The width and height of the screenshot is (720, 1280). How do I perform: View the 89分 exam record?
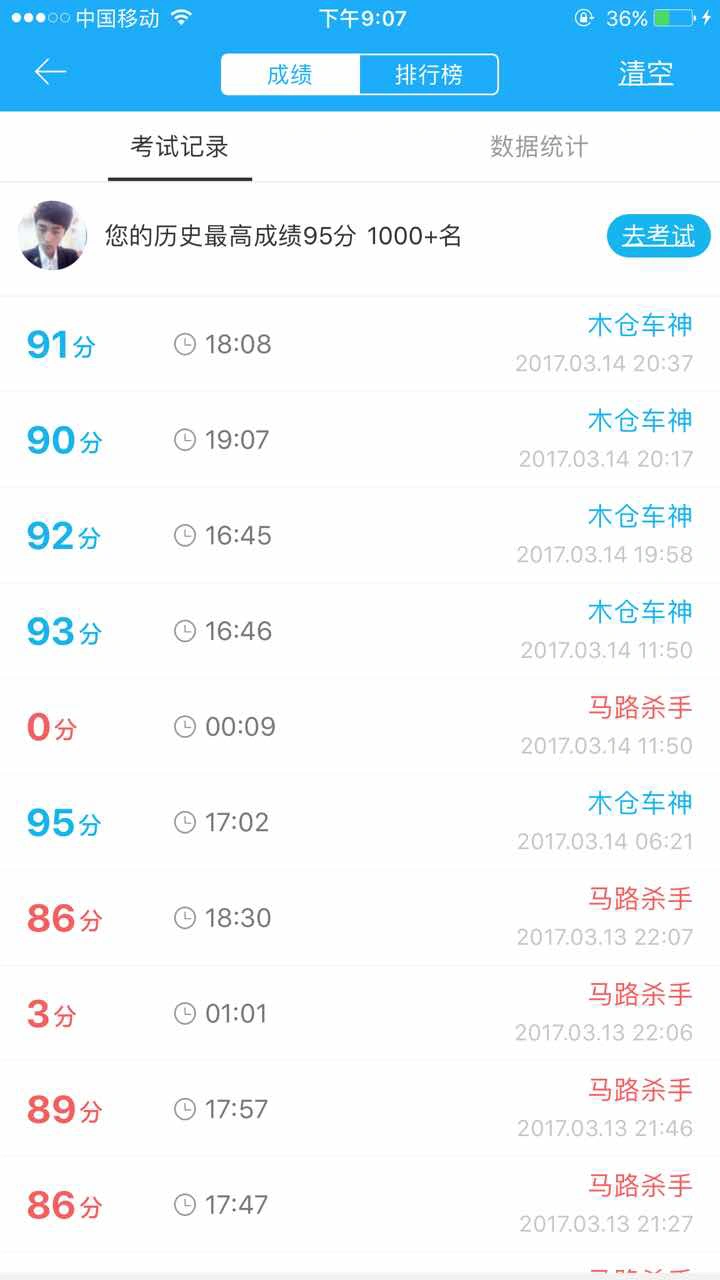tap(360, 1109)
